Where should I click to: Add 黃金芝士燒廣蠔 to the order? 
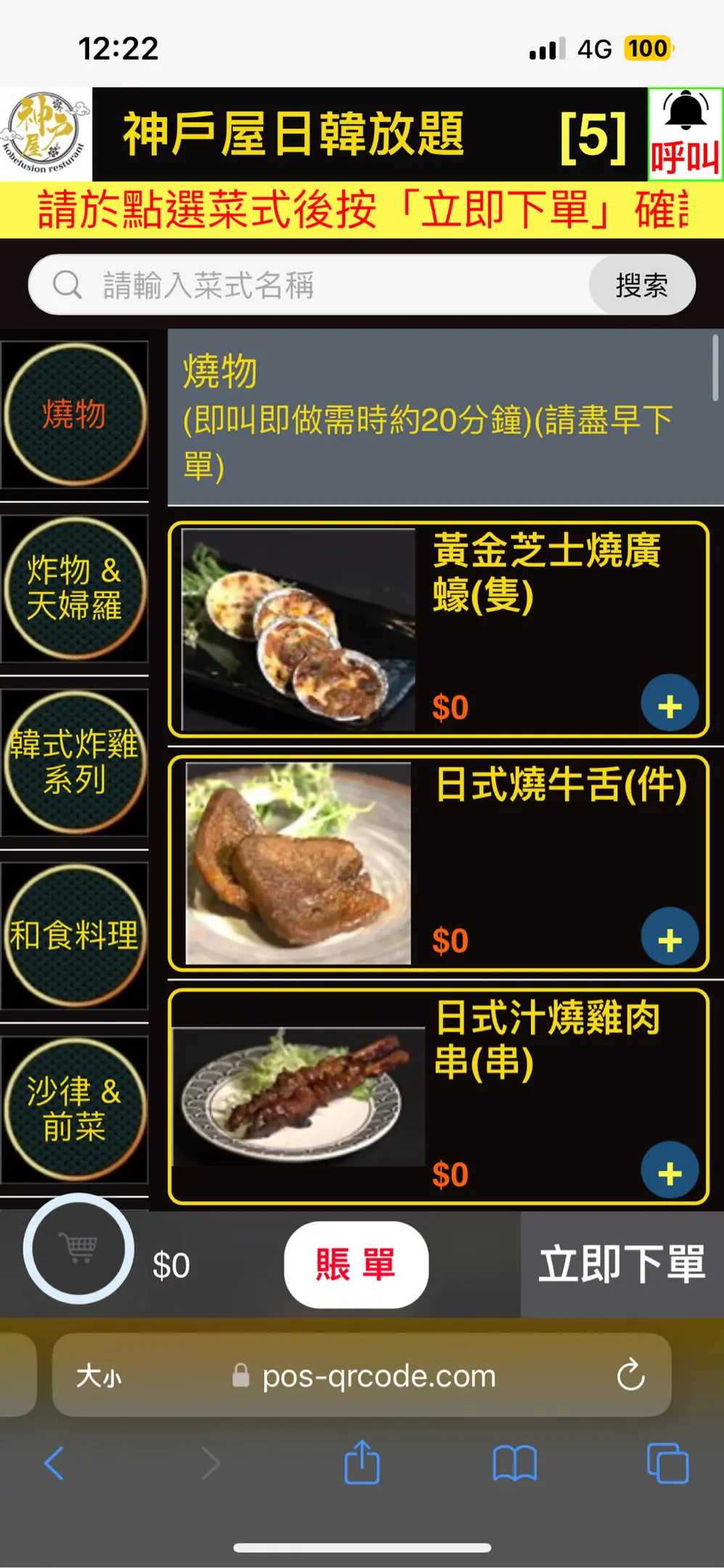[669, 705]
